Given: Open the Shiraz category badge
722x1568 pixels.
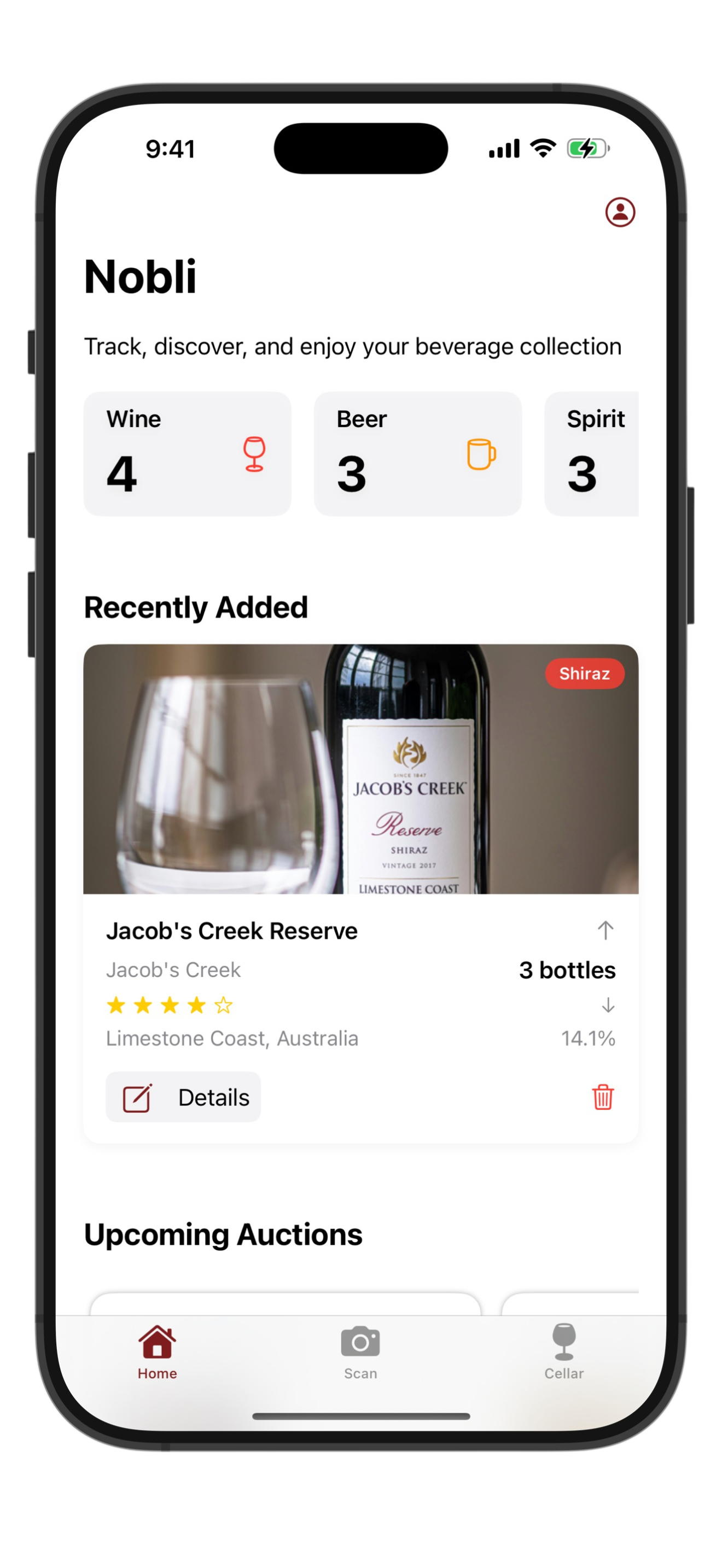Looking at the screenshot, I should click(584, 673).
